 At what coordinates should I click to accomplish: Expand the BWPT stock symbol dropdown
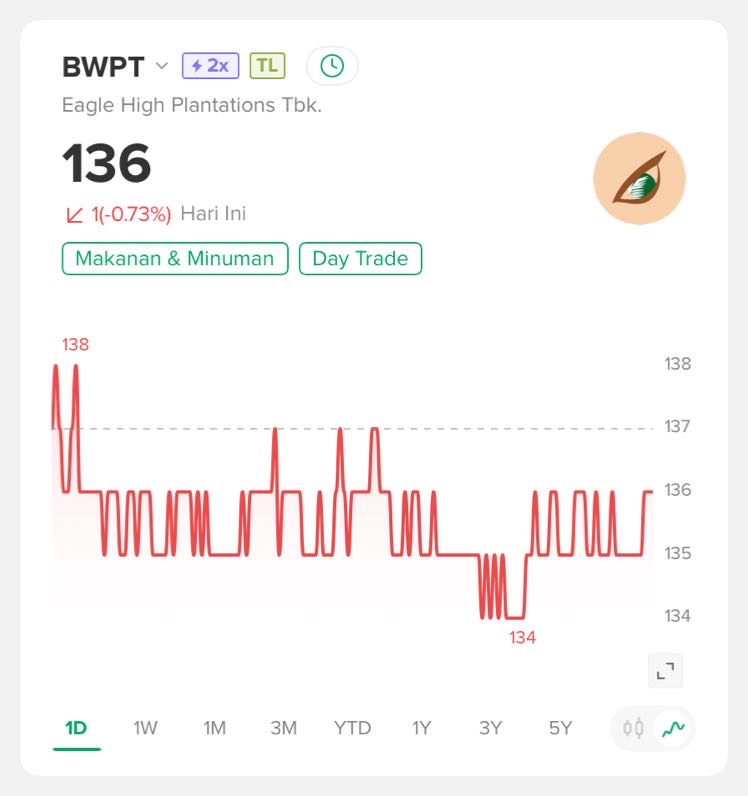coord(161,67)
